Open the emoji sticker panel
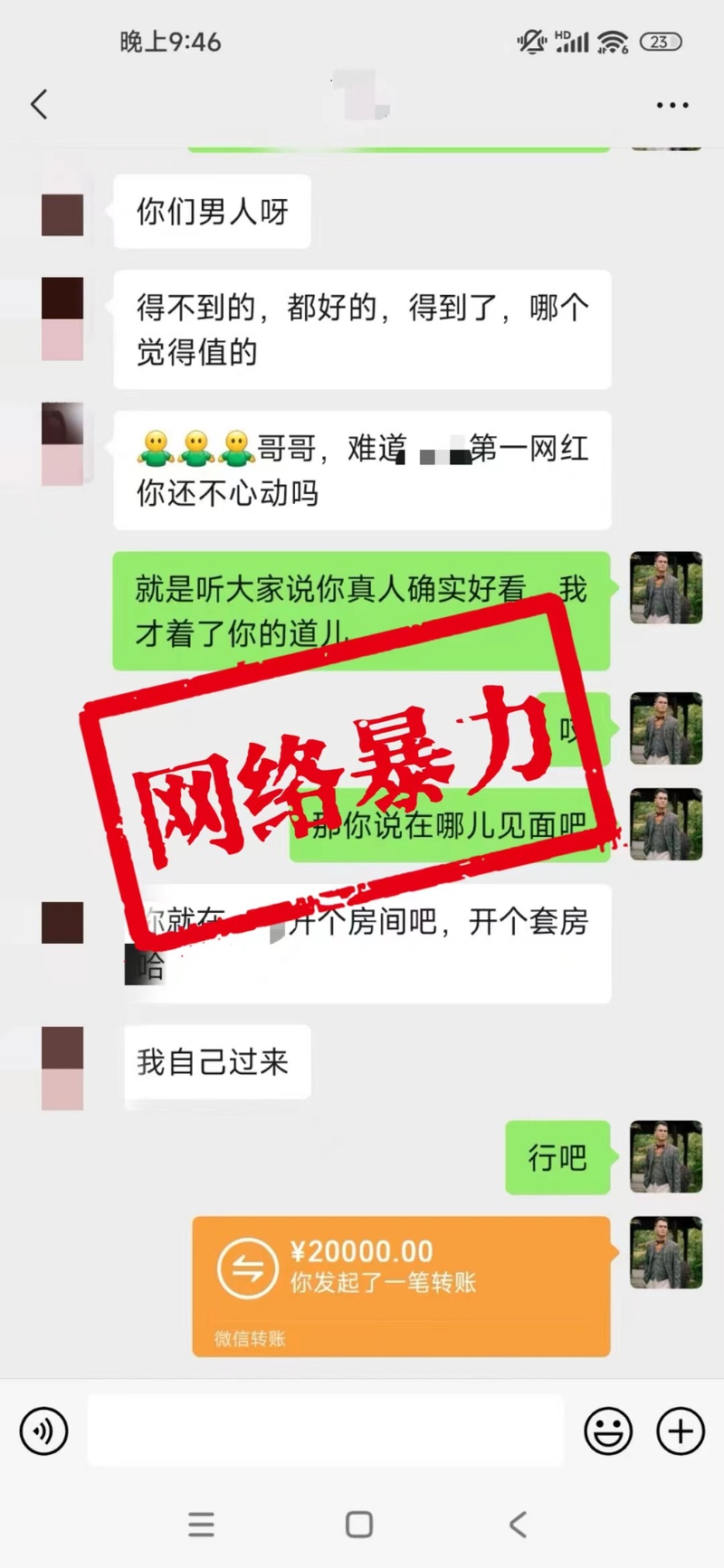This screenshot has width=724, height=1568. point(608,1431)
